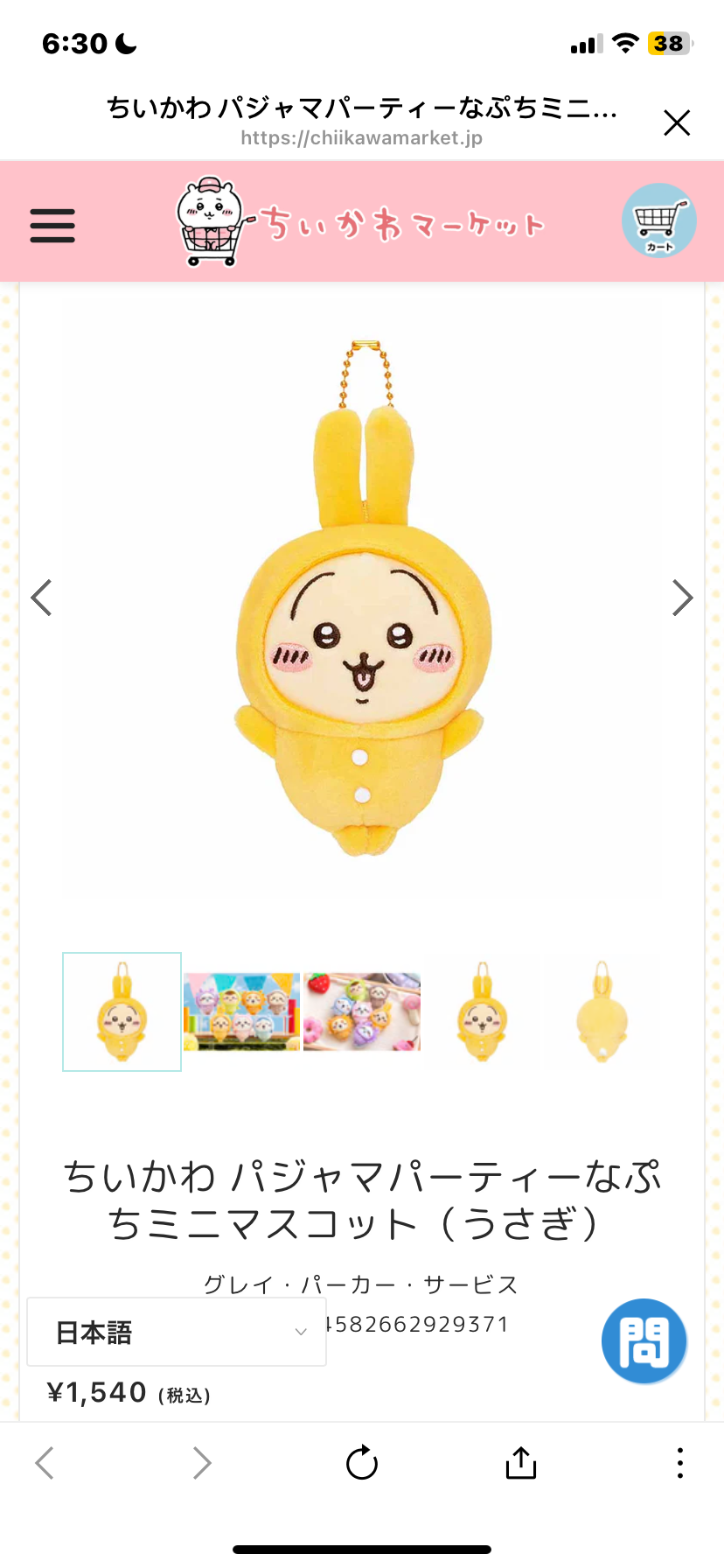
Task: Close the in-app browser page
Action: pyautogui.click(x=677, y=122)
